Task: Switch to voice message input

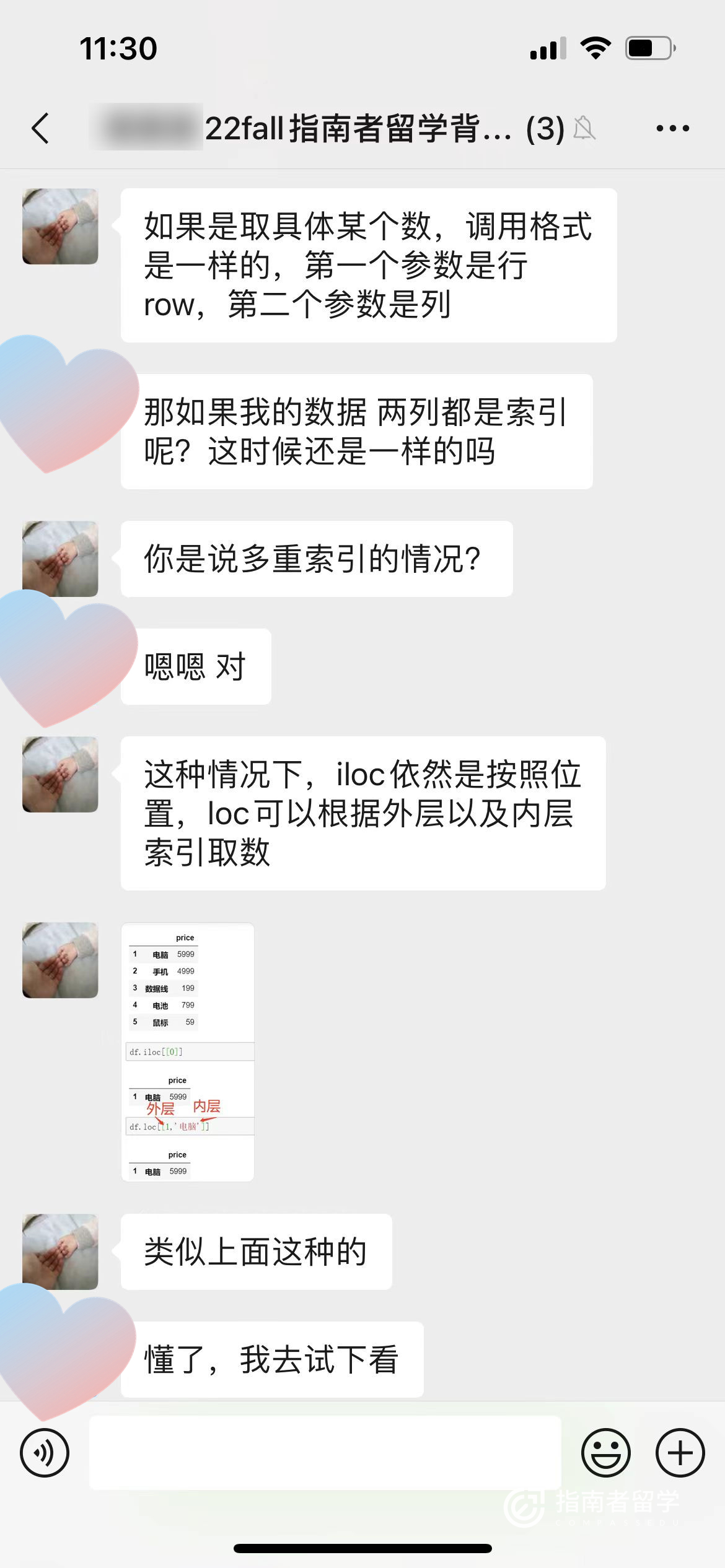Action: pyautogui.click(x=45, y=1452)
